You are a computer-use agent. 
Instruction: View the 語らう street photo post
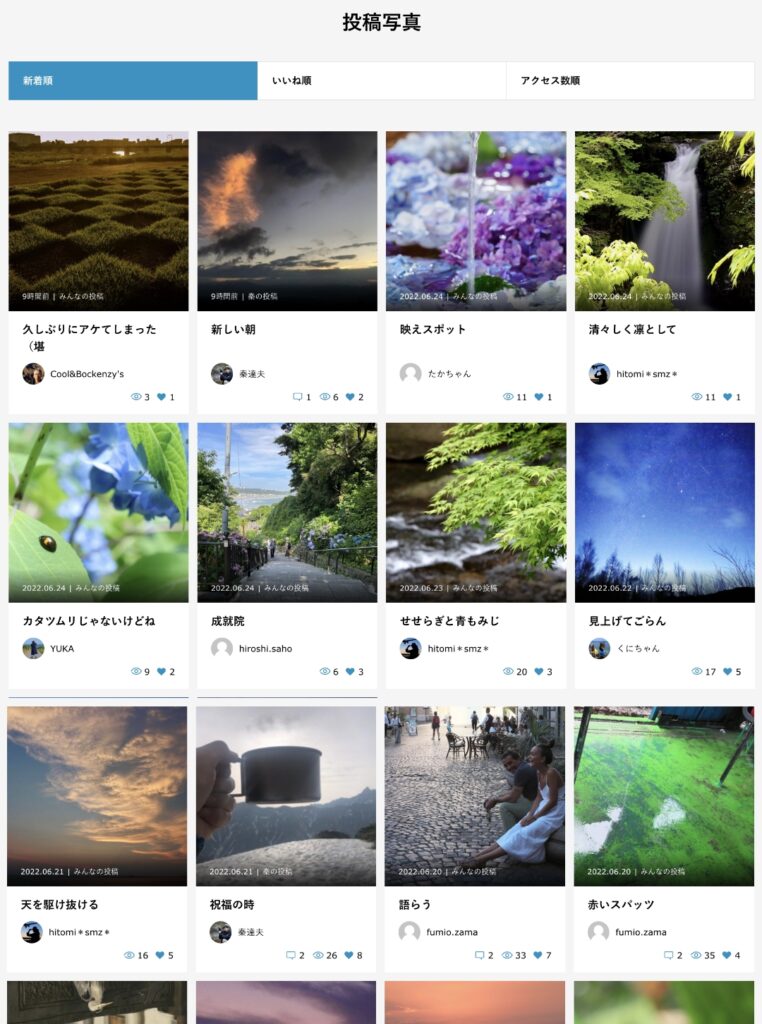pos(475,796)
